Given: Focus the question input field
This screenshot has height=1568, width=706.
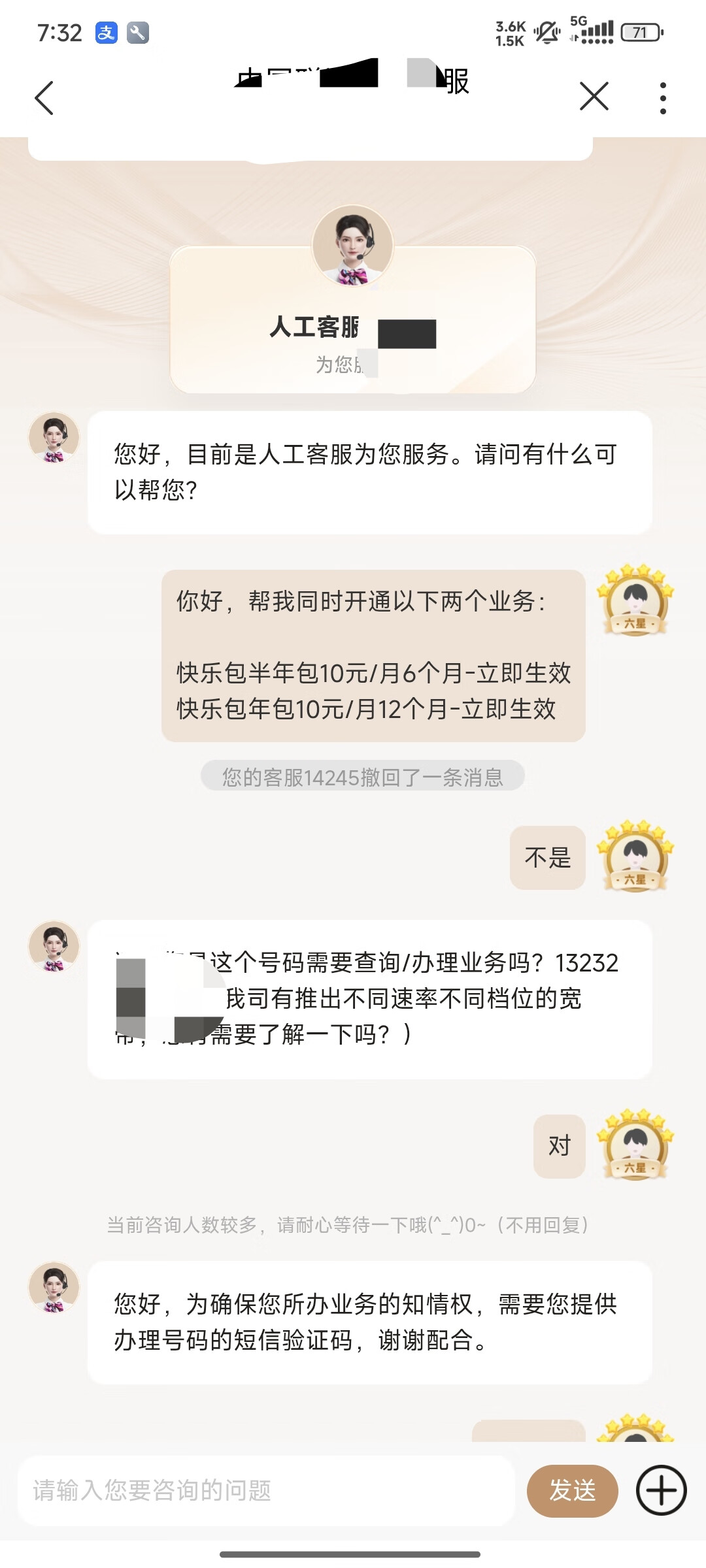Looking at the screenshot, I should point(265,1491).
